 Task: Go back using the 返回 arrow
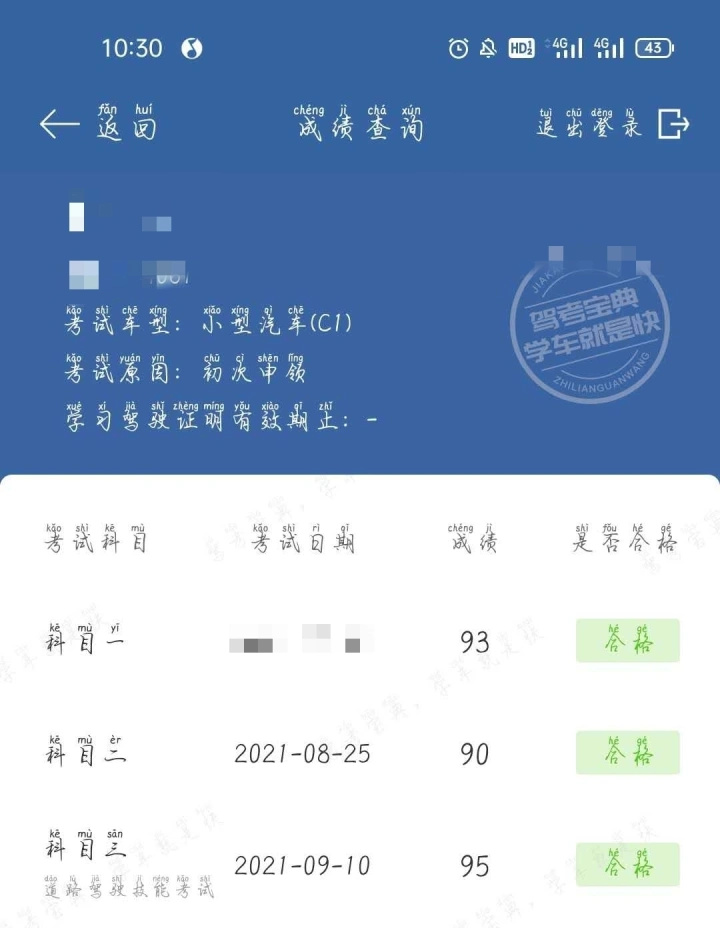[x=60, y=124]
